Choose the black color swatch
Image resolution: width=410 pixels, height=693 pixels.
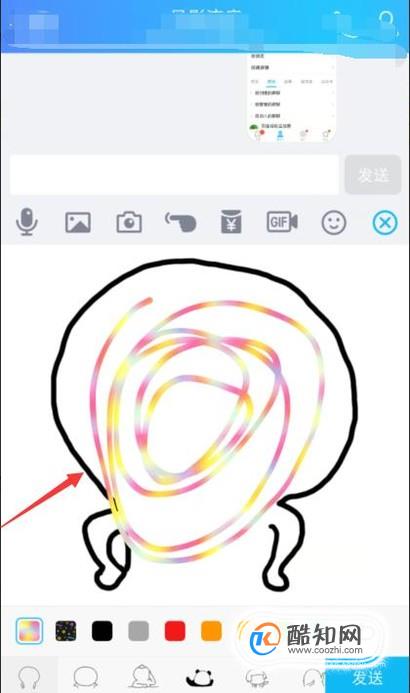coord(102,631)
